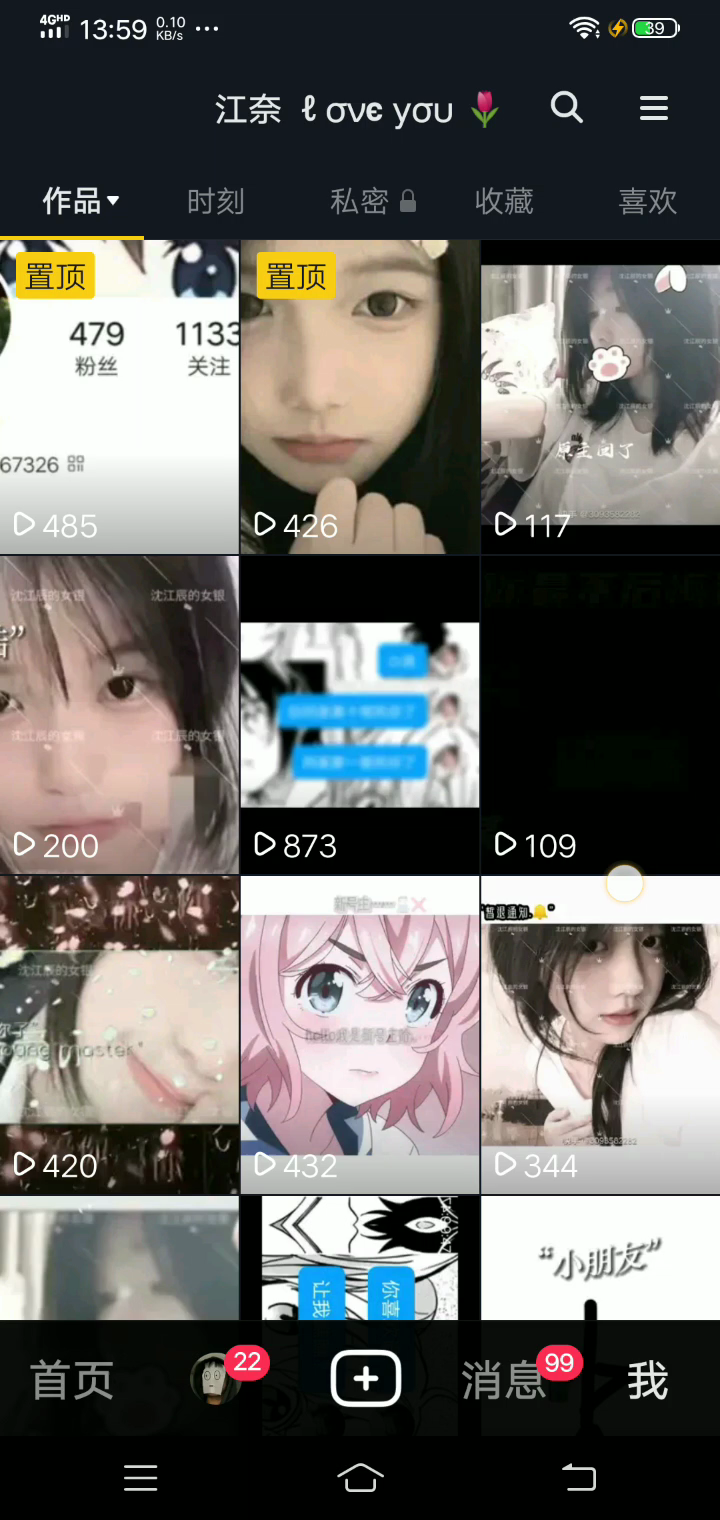720x1520 pixels.
Task: Switch to the 收藏 favorites tab
Action: point(504,202)
